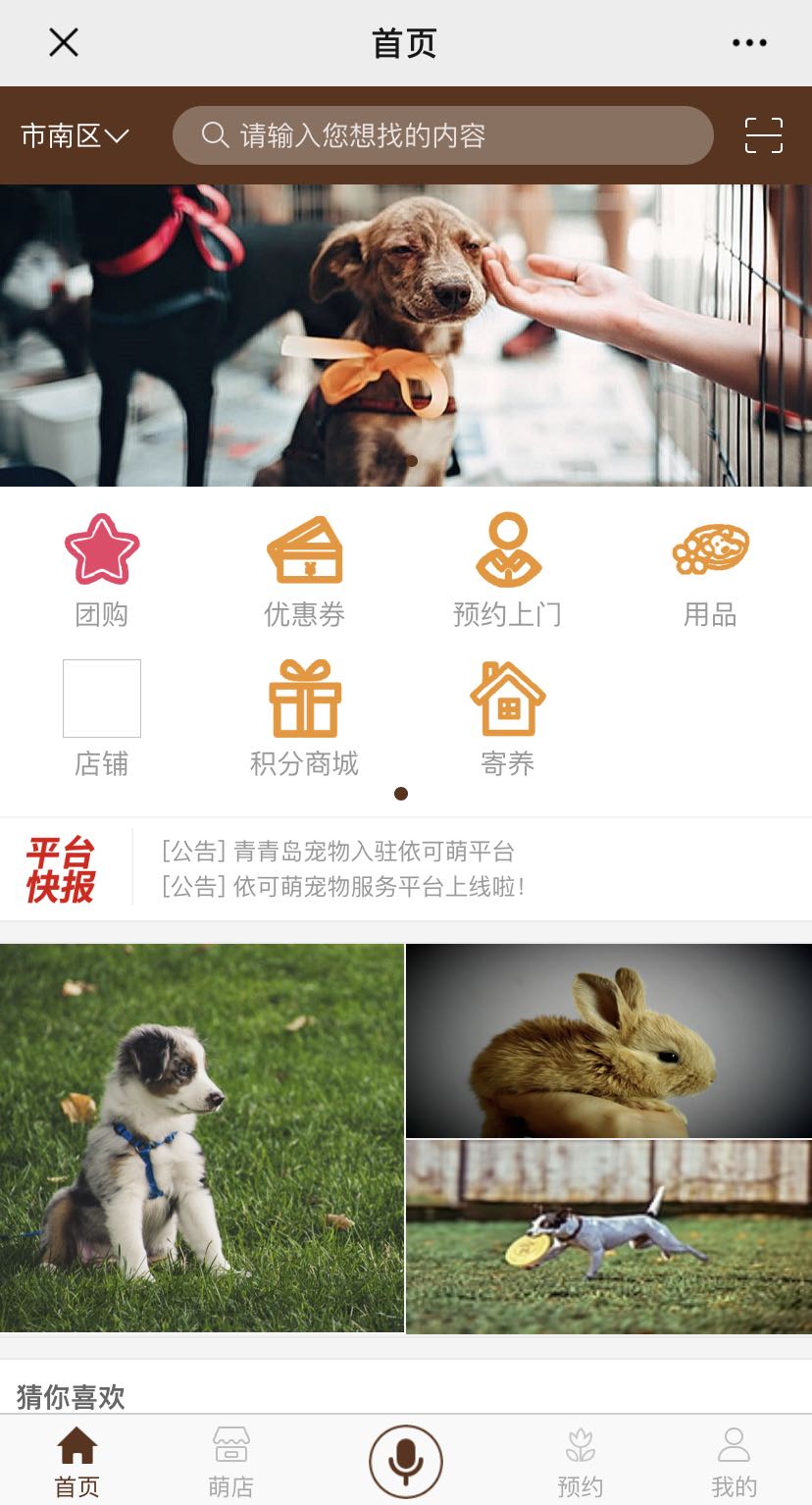
Task: Open the rabbit picture tile
Action: tap(609, 1040)
